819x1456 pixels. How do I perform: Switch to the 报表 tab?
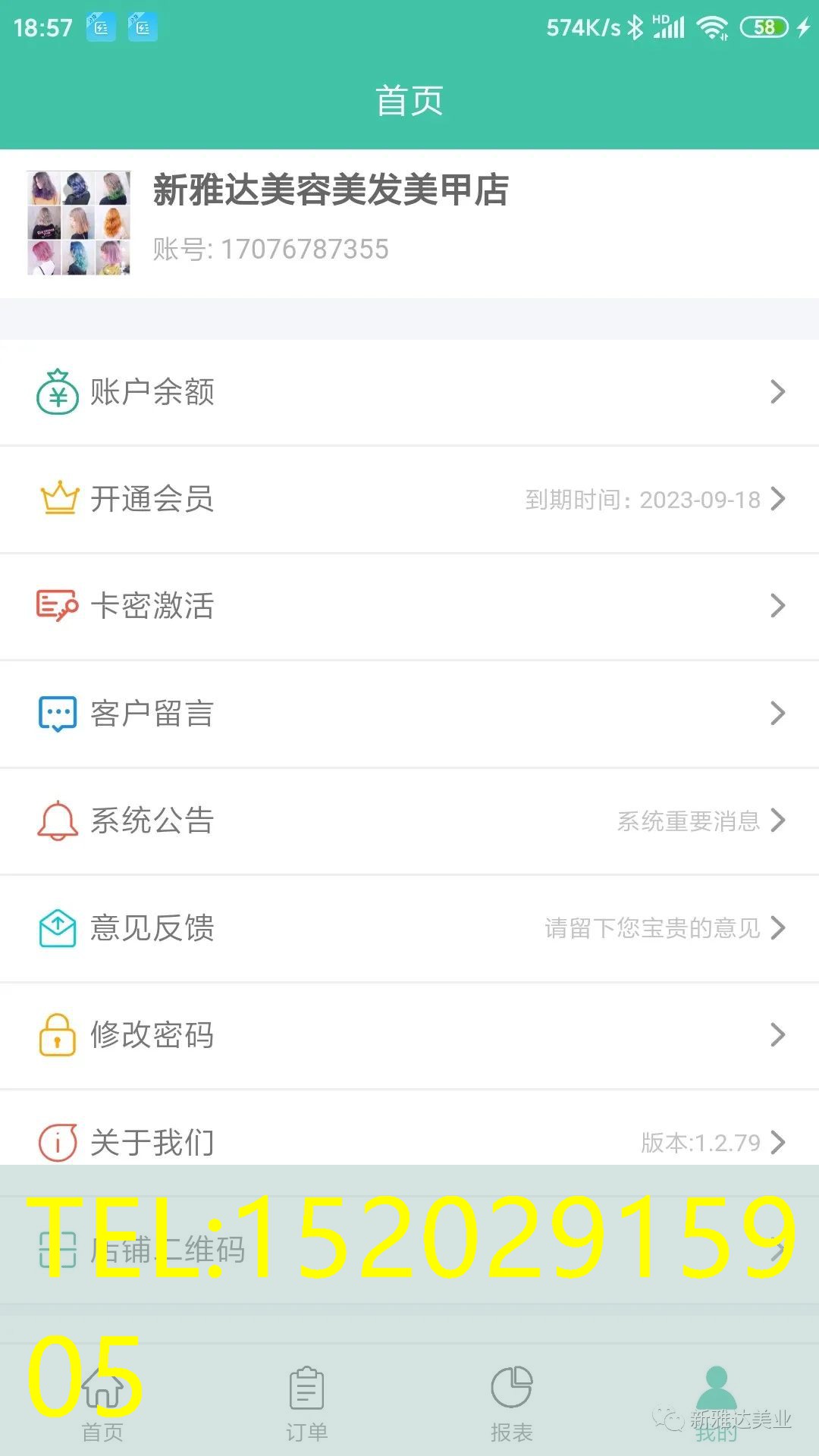tap(512, 1404)
